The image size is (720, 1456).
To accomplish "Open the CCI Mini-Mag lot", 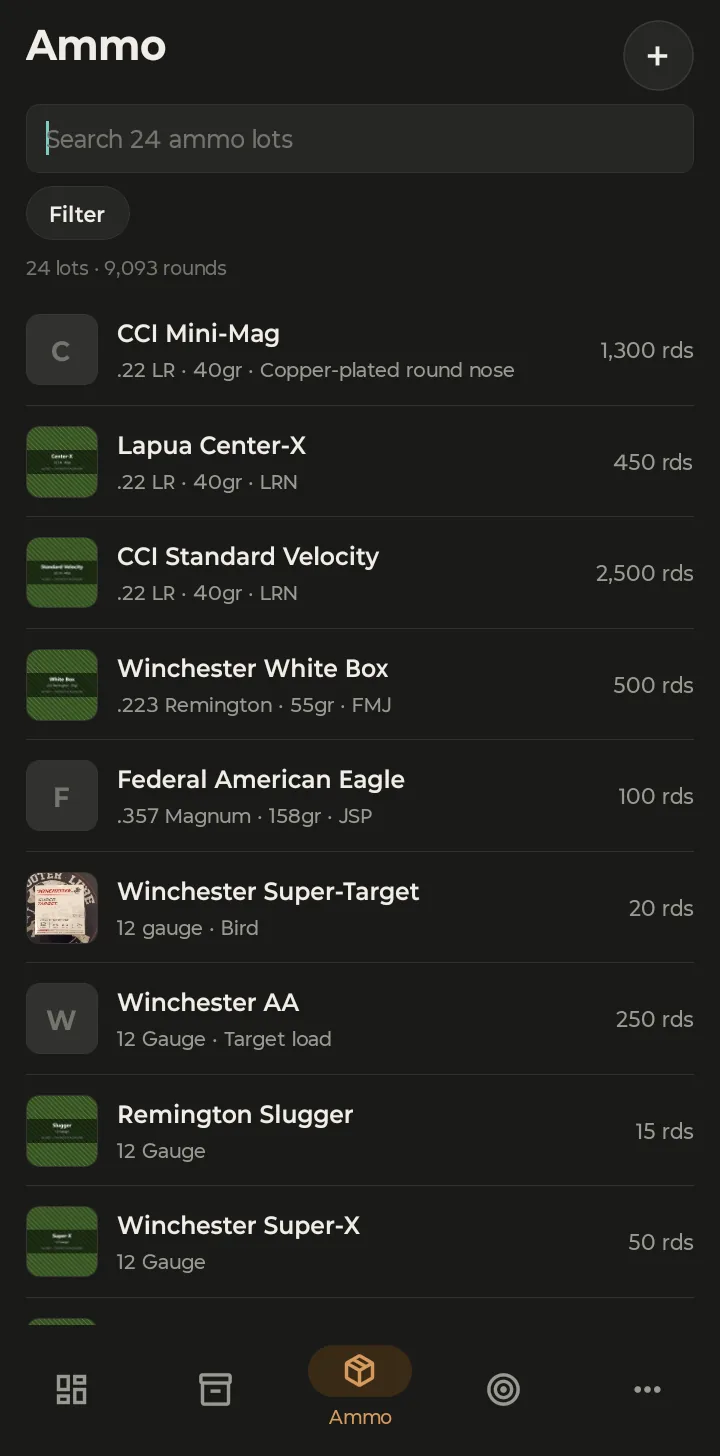I will [360, 350].
